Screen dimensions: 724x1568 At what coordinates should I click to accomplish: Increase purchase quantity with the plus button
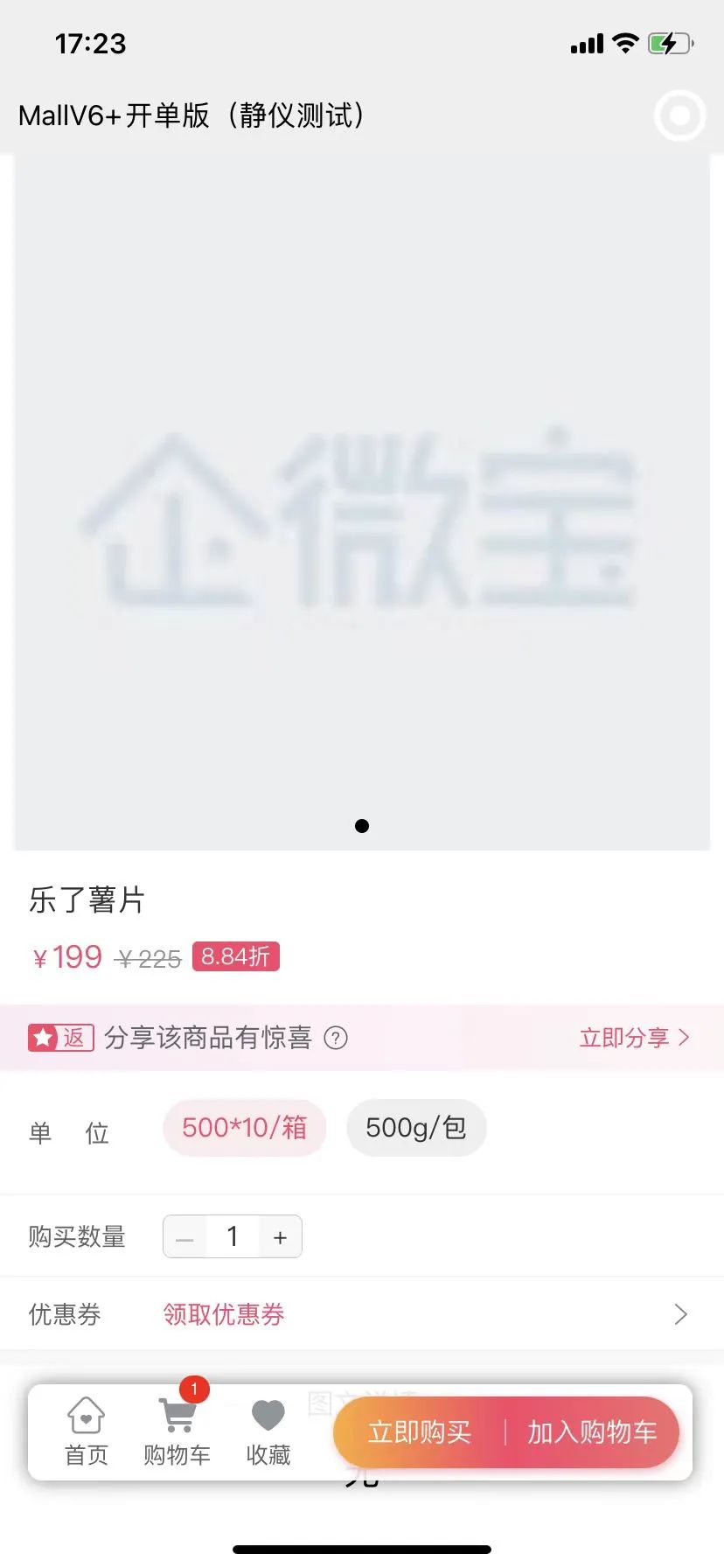tap(280, 1237)
